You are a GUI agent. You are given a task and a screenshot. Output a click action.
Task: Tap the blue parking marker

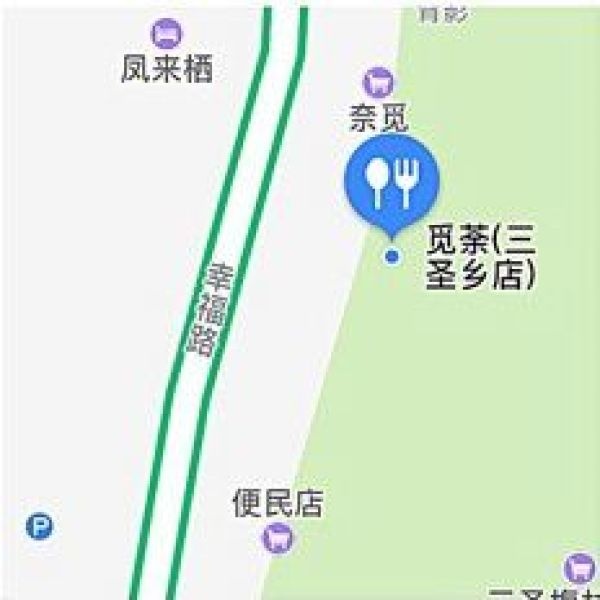click(40, 526)
